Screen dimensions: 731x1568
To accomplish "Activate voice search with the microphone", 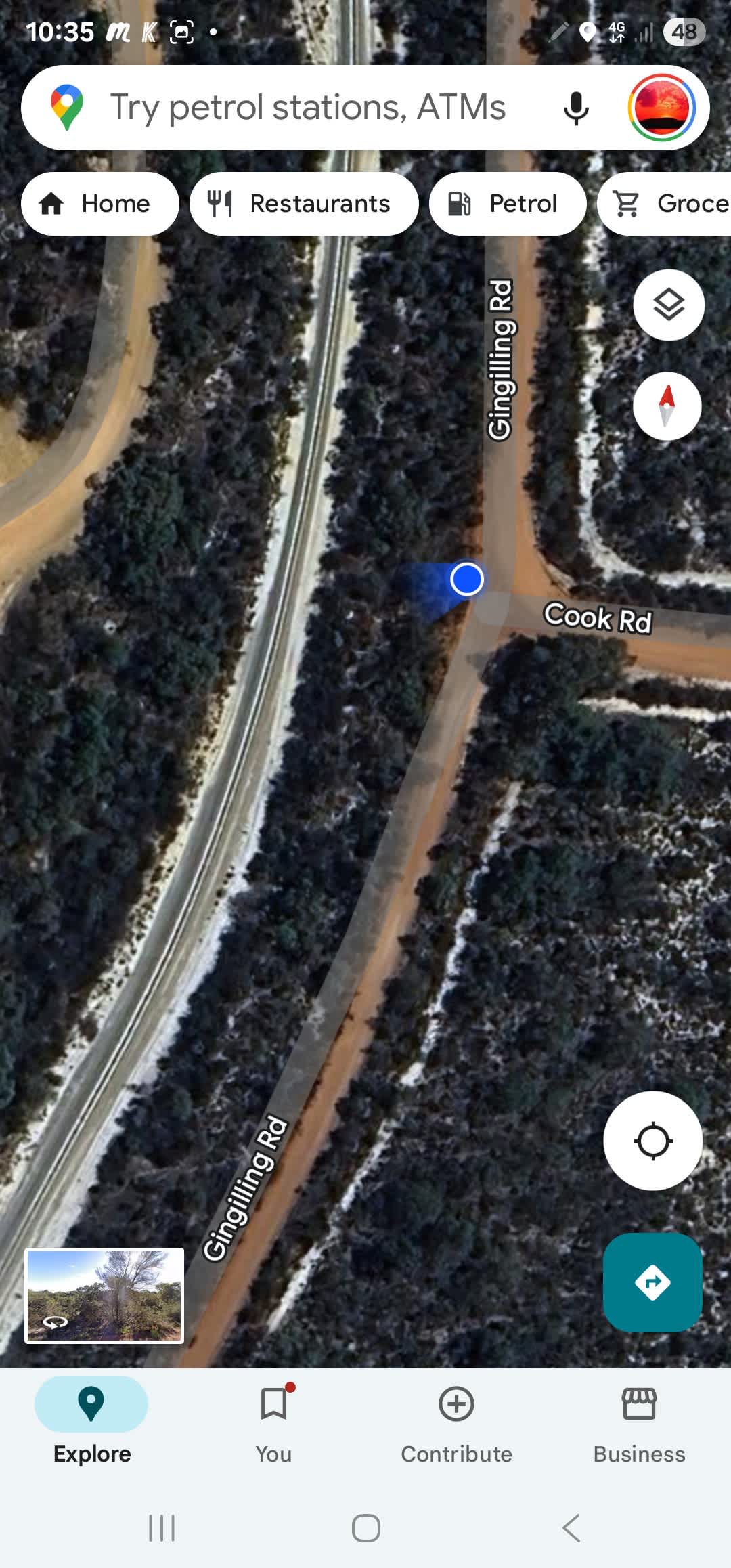I will pos(576,107).
